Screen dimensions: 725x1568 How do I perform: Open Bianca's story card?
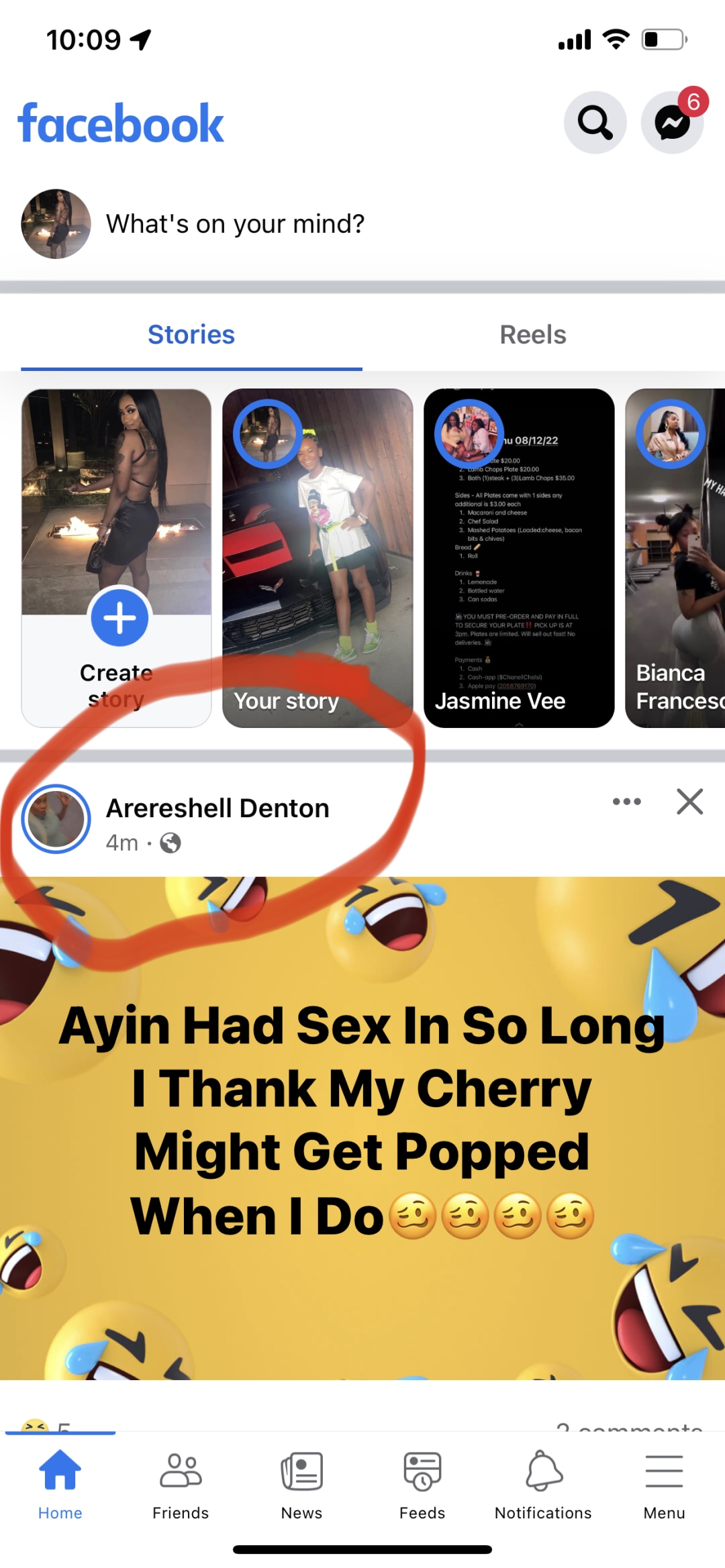[675, 558]
